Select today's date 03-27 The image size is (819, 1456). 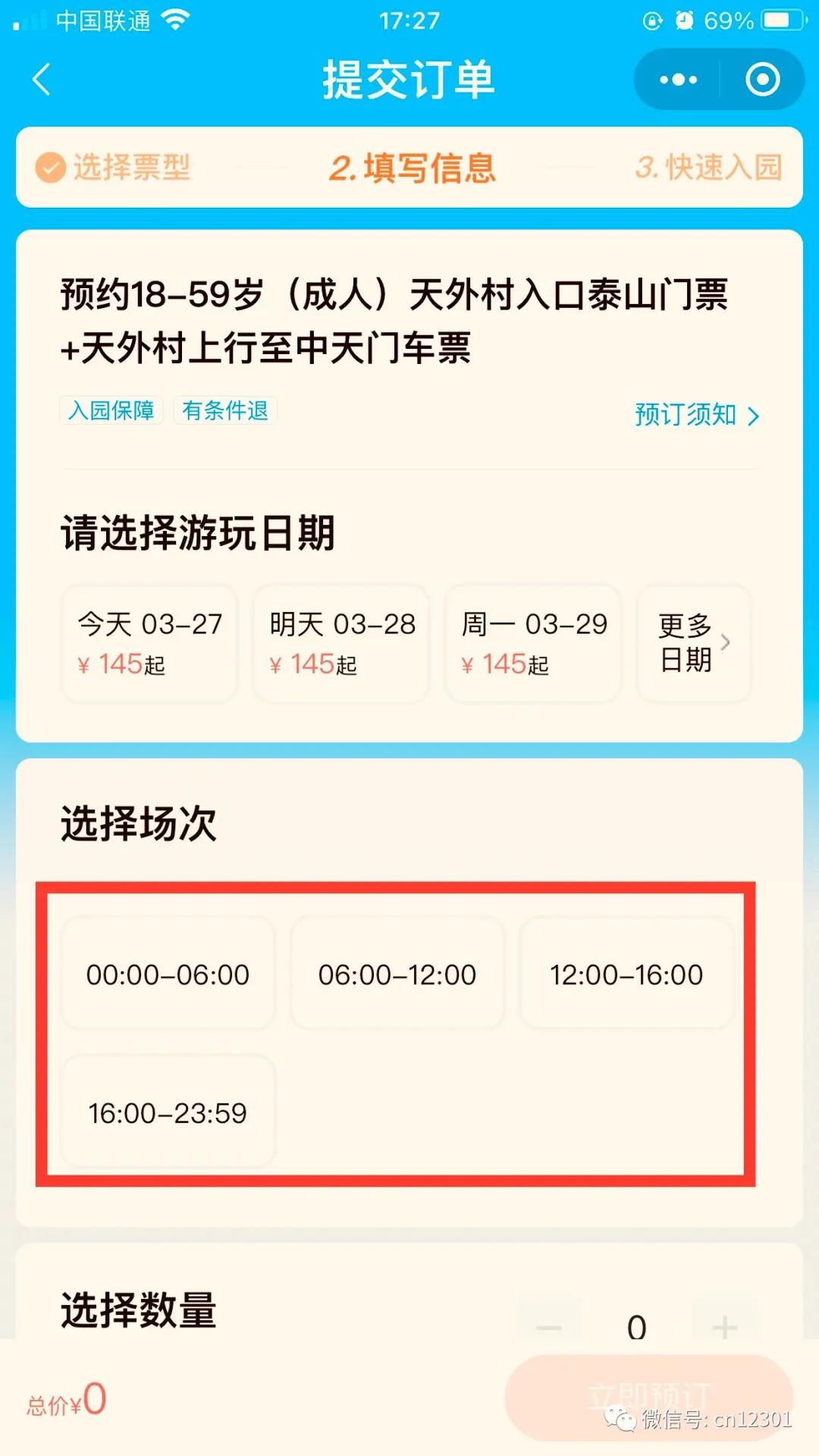click(149, 643)
